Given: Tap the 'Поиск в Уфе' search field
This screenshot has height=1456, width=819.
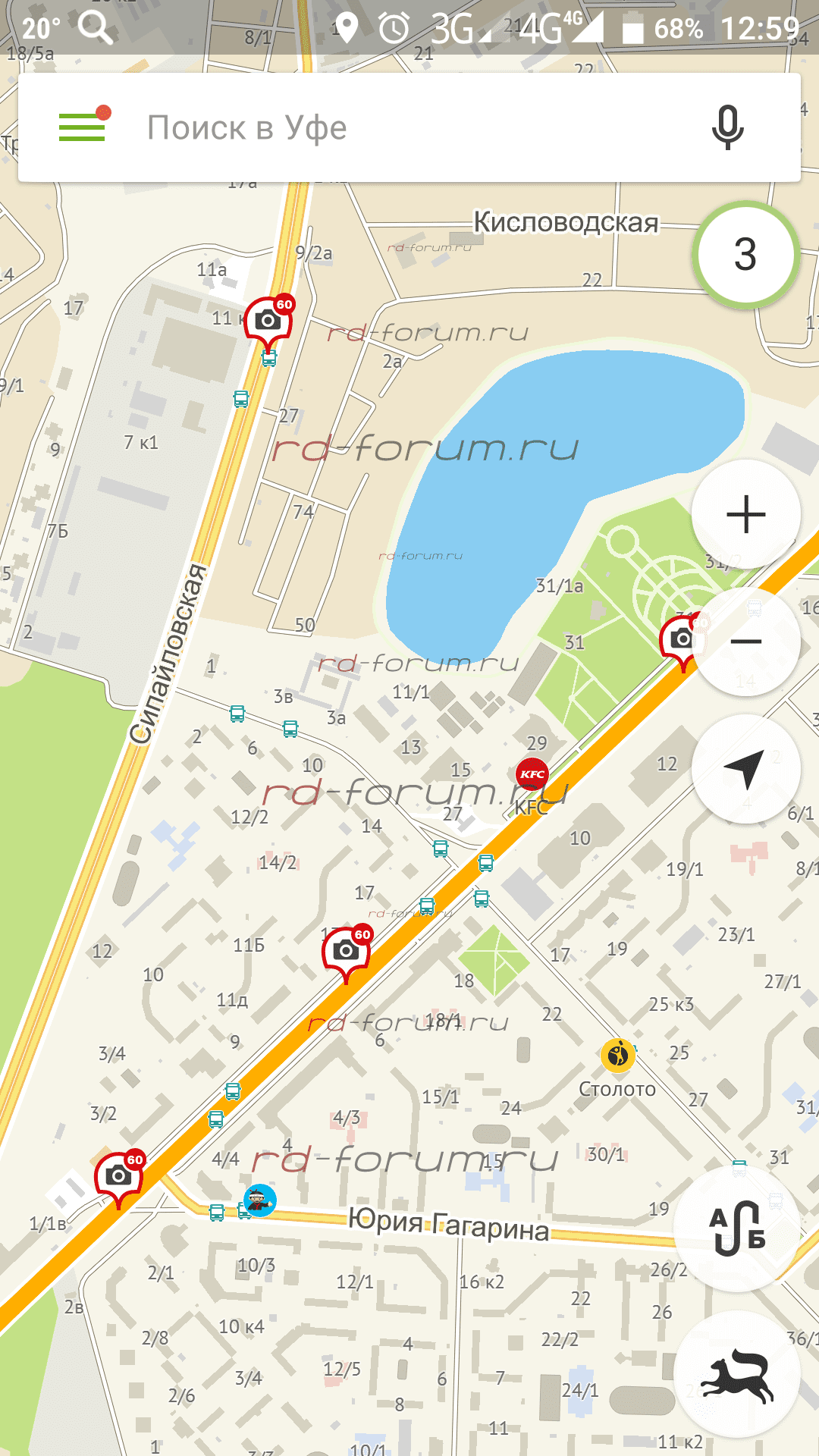Looking at the screenshot, I should pyautogui.click(x=409, y=127).
